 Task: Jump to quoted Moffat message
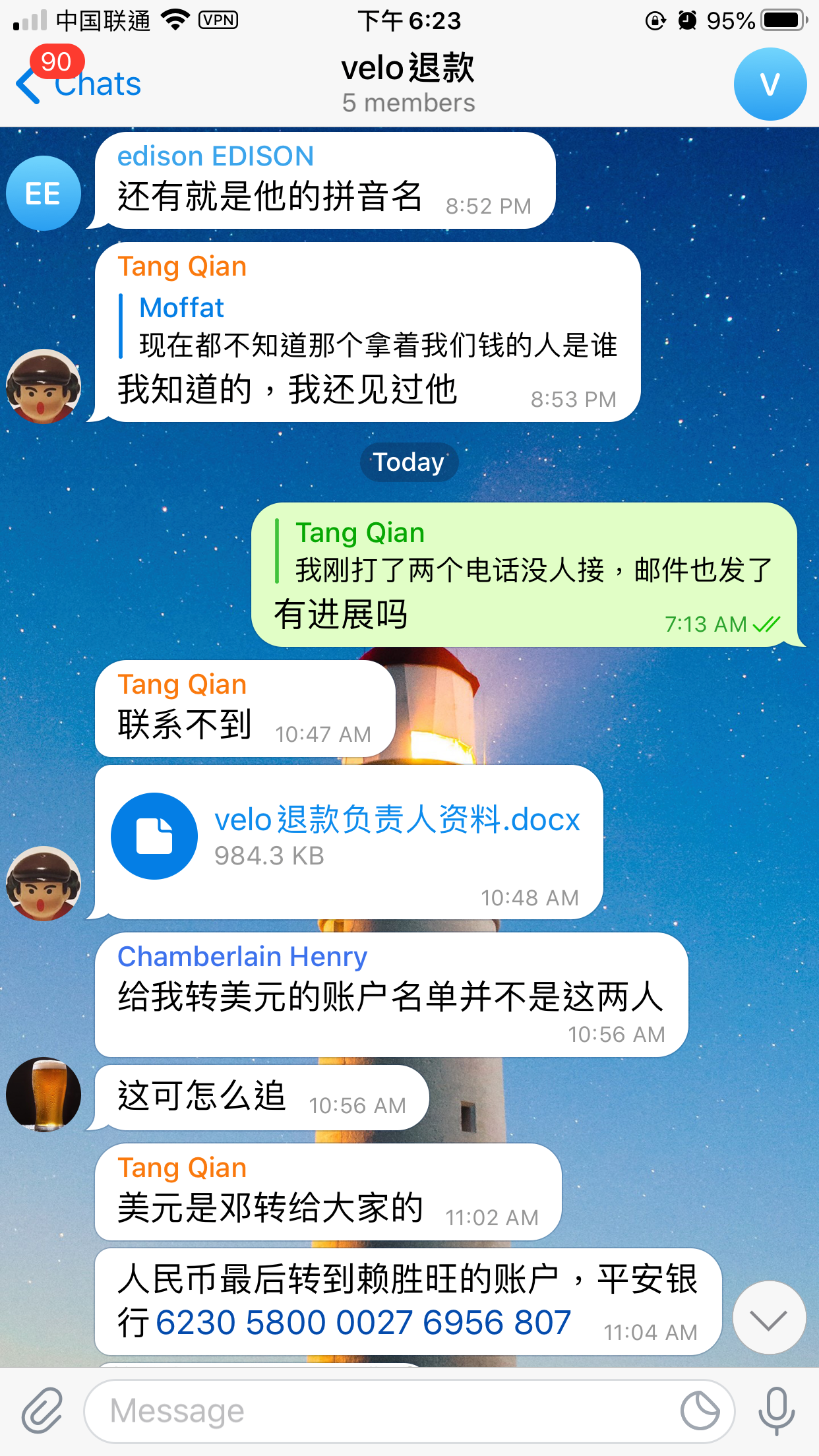369,326
